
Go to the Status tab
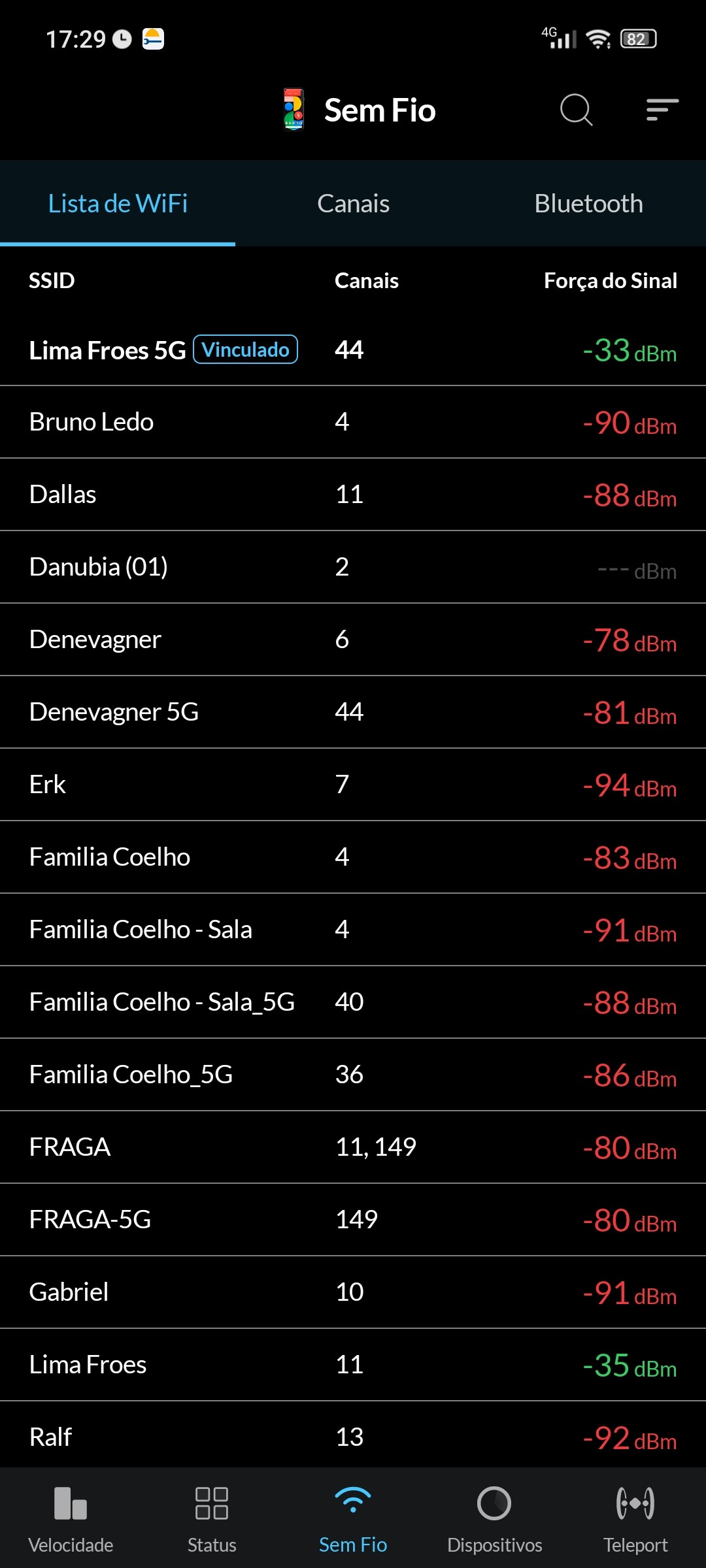[x=212, y=1517]
